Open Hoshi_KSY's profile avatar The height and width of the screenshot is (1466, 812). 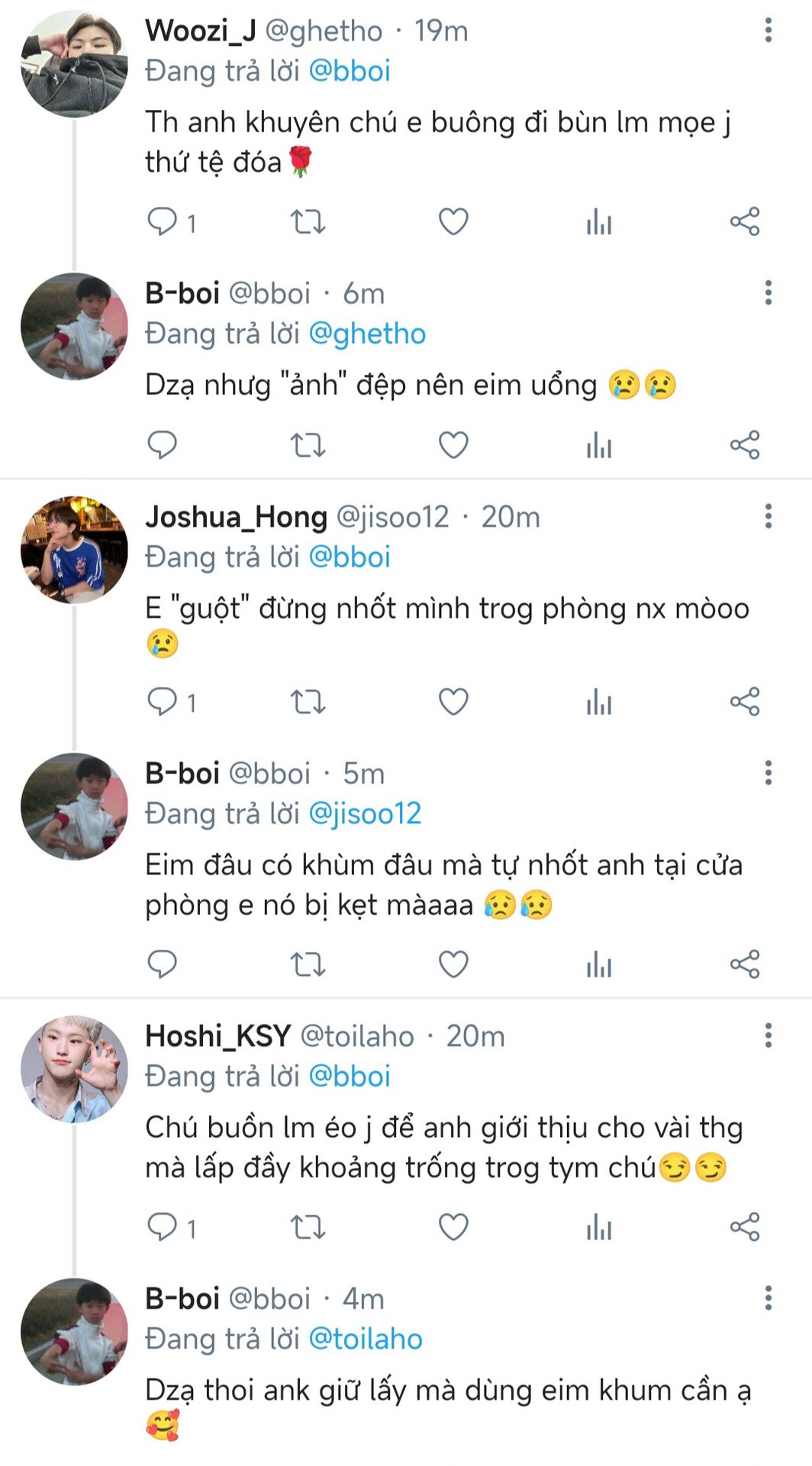(74, 1069)
